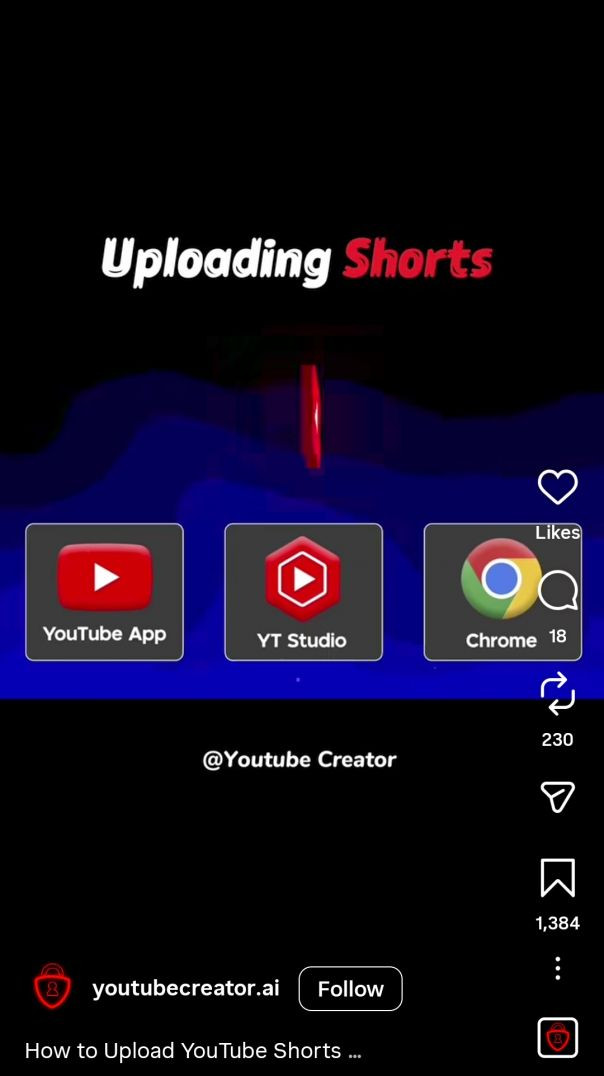View the youtubecreator.ai username profile
The height and width of the screenshot is (1076, 604).
pos(186,989)
